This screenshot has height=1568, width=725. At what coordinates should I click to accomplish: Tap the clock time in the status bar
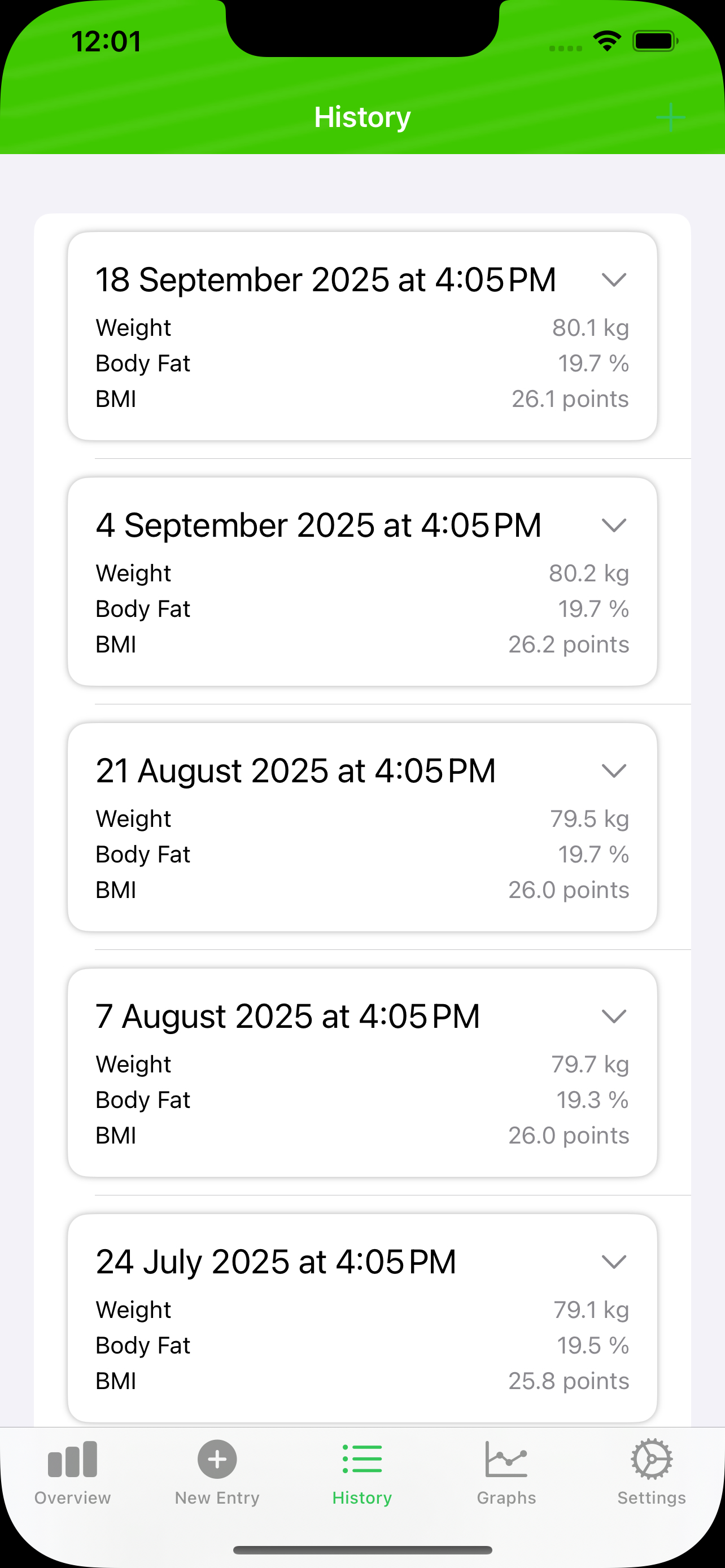(x=107, y=40)
